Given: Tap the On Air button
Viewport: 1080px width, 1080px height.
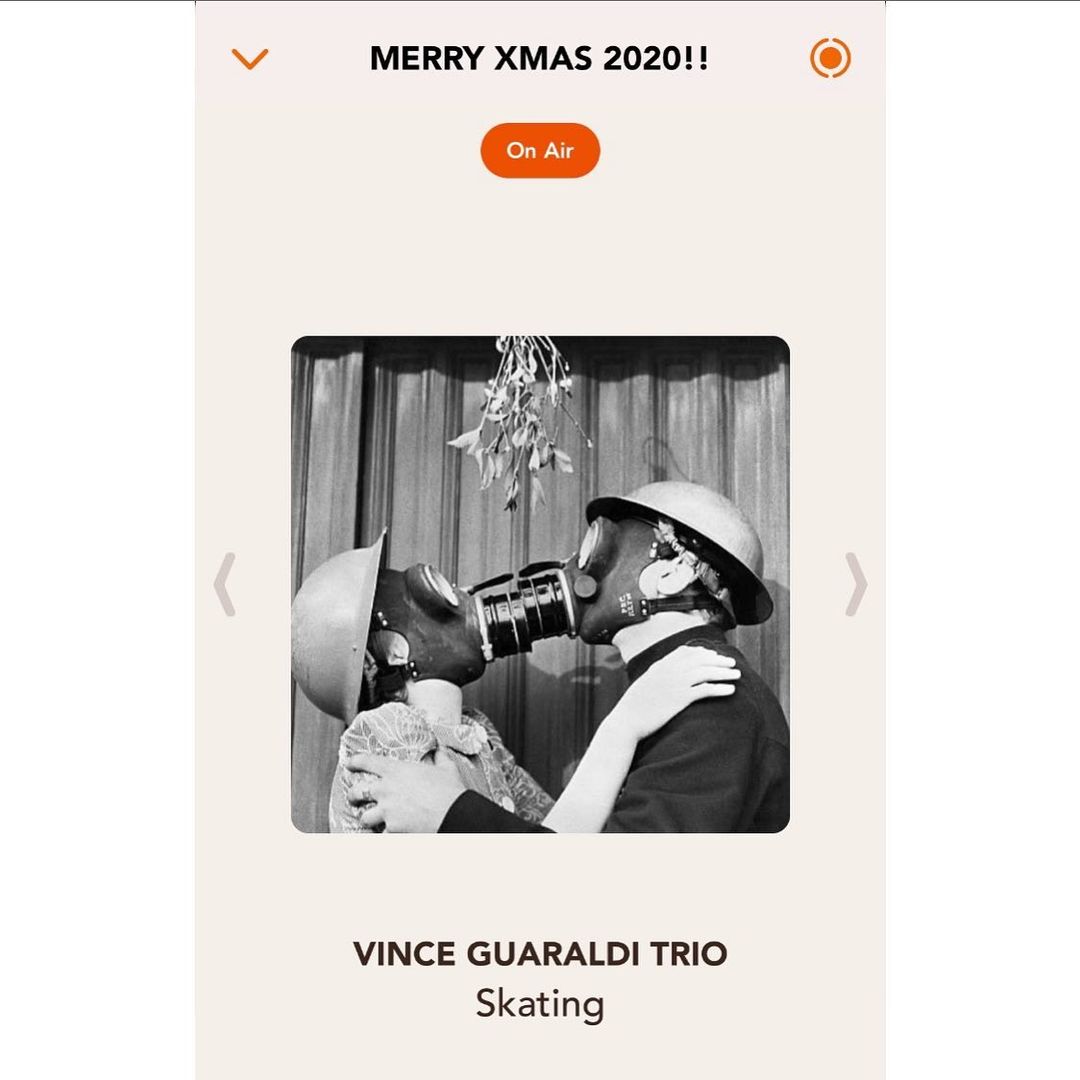Looking at the screenshot, I should point(540,151).
